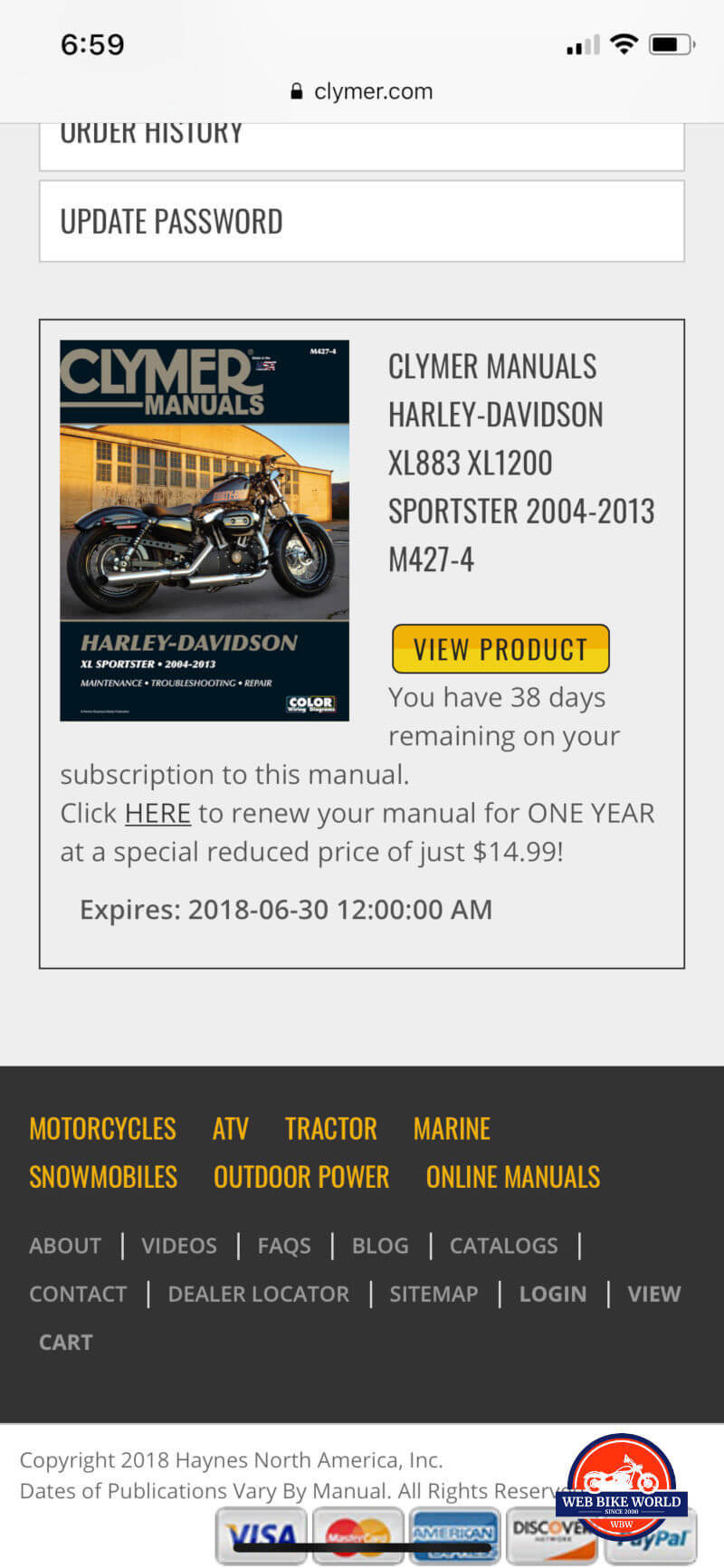
Task: Browse the ATV category
Action: coord(230,1129)
